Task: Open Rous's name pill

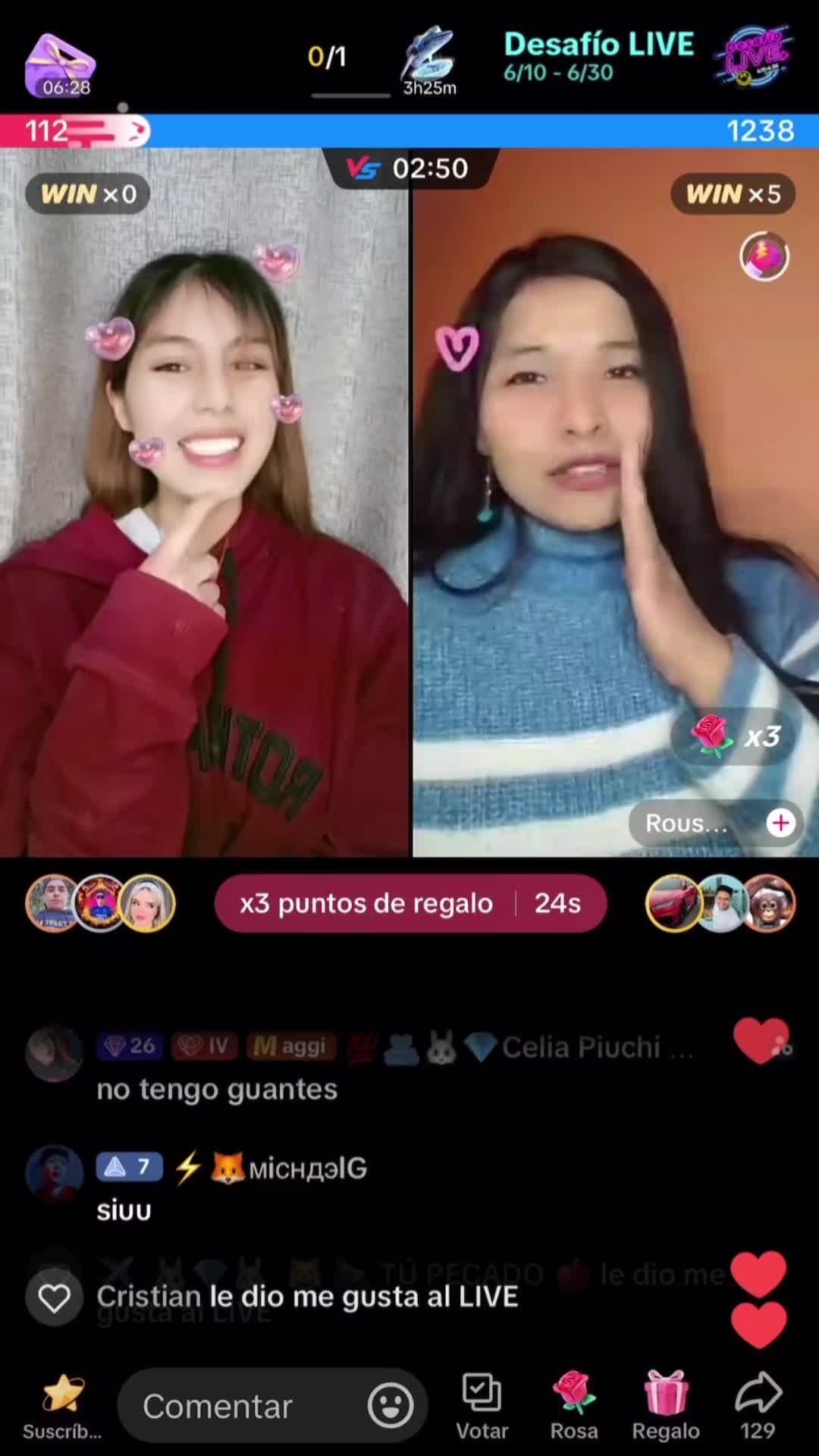Action: pyautogui.click(x=686, y=823)
